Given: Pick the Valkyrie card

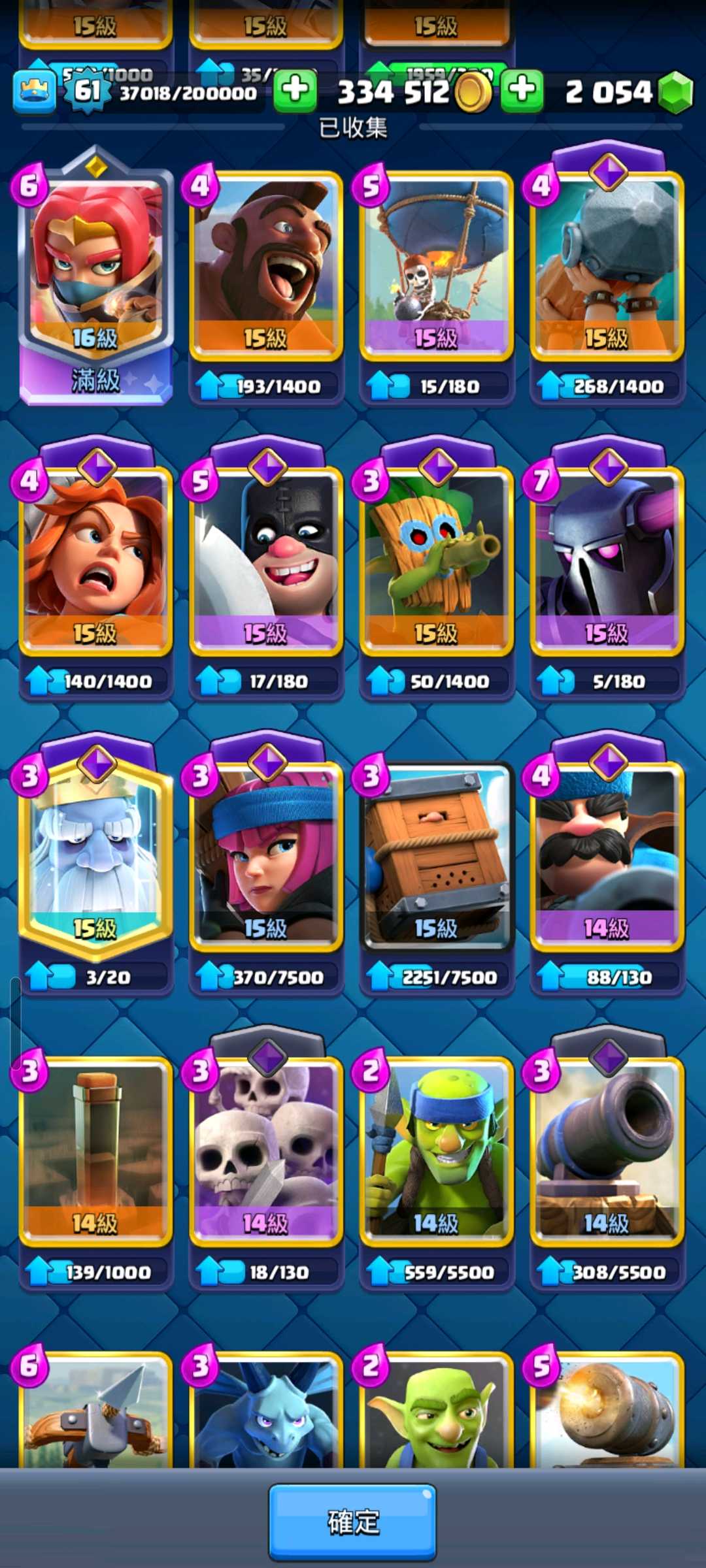Looking at the screenshot, I should point(96,560).
